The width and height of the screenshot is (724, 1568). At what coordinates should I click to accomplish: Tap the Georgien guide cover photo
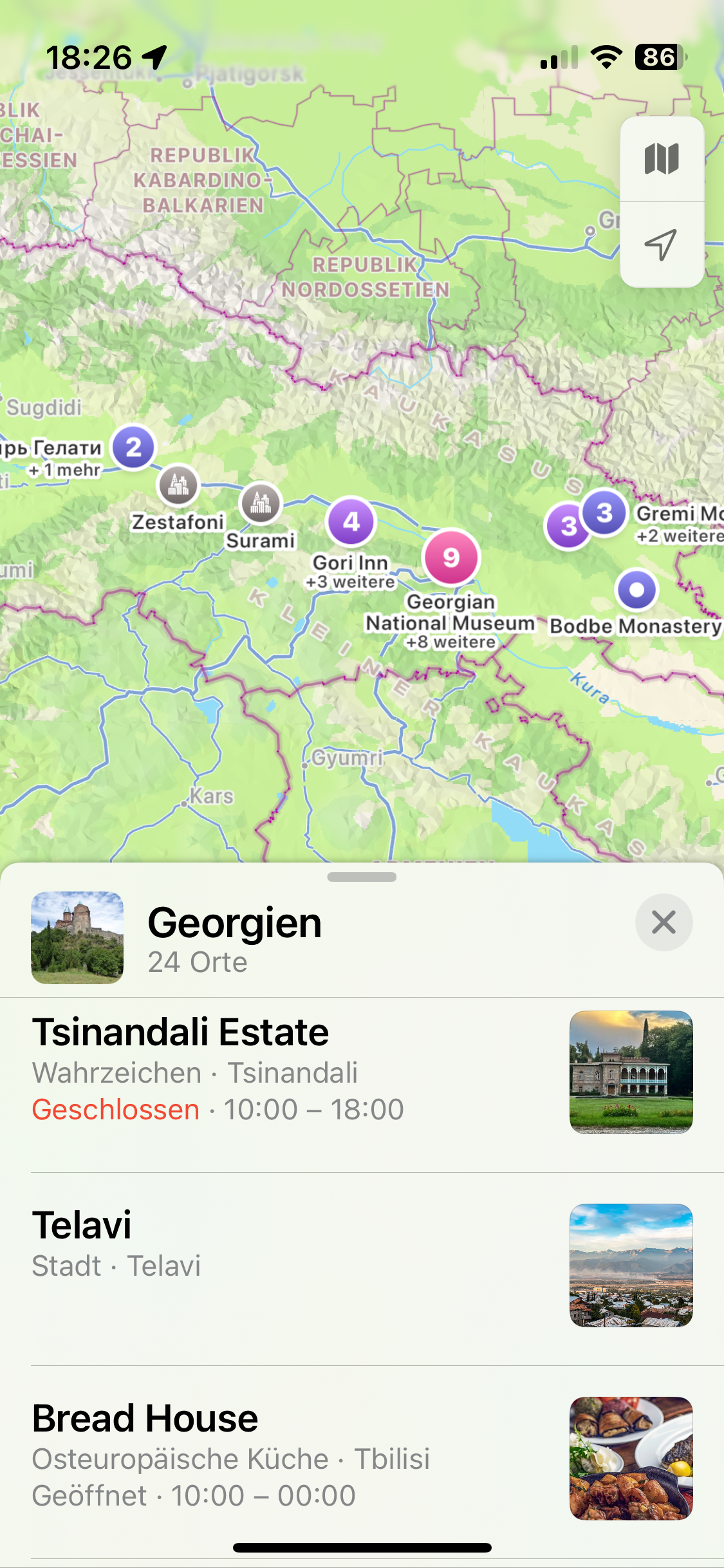77,937
